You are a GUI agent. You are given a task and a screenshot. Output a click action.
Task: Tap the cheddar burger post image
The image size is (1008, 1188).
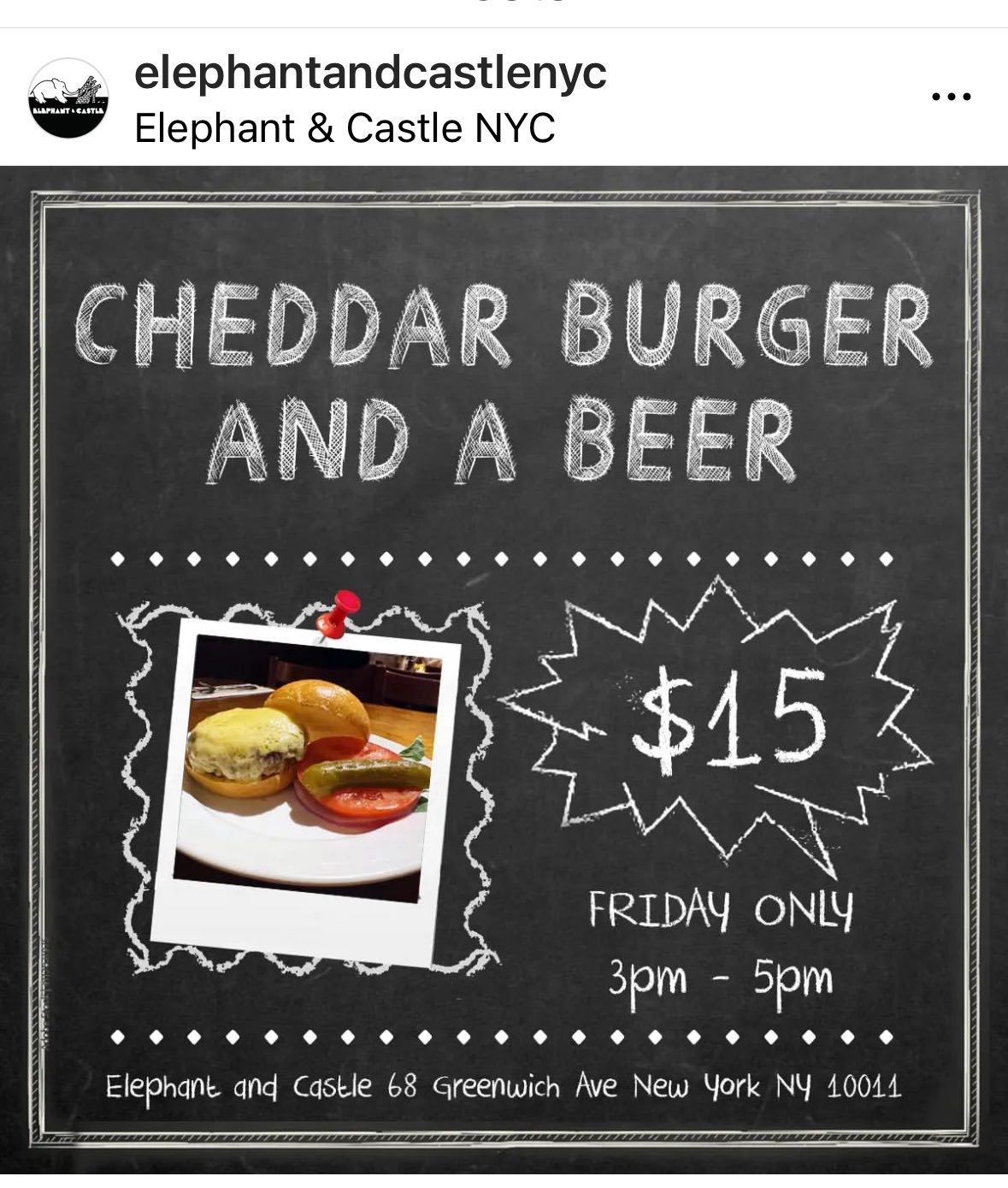[x=504, y=667]
